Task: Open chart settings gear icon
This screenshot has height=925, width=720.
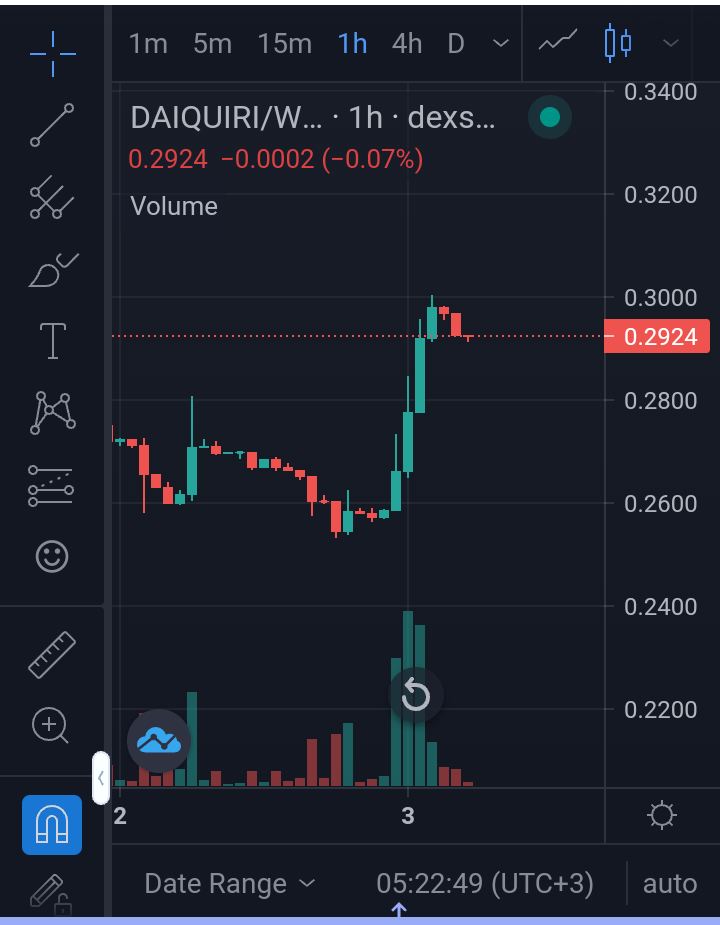Action: click(662, 816)
